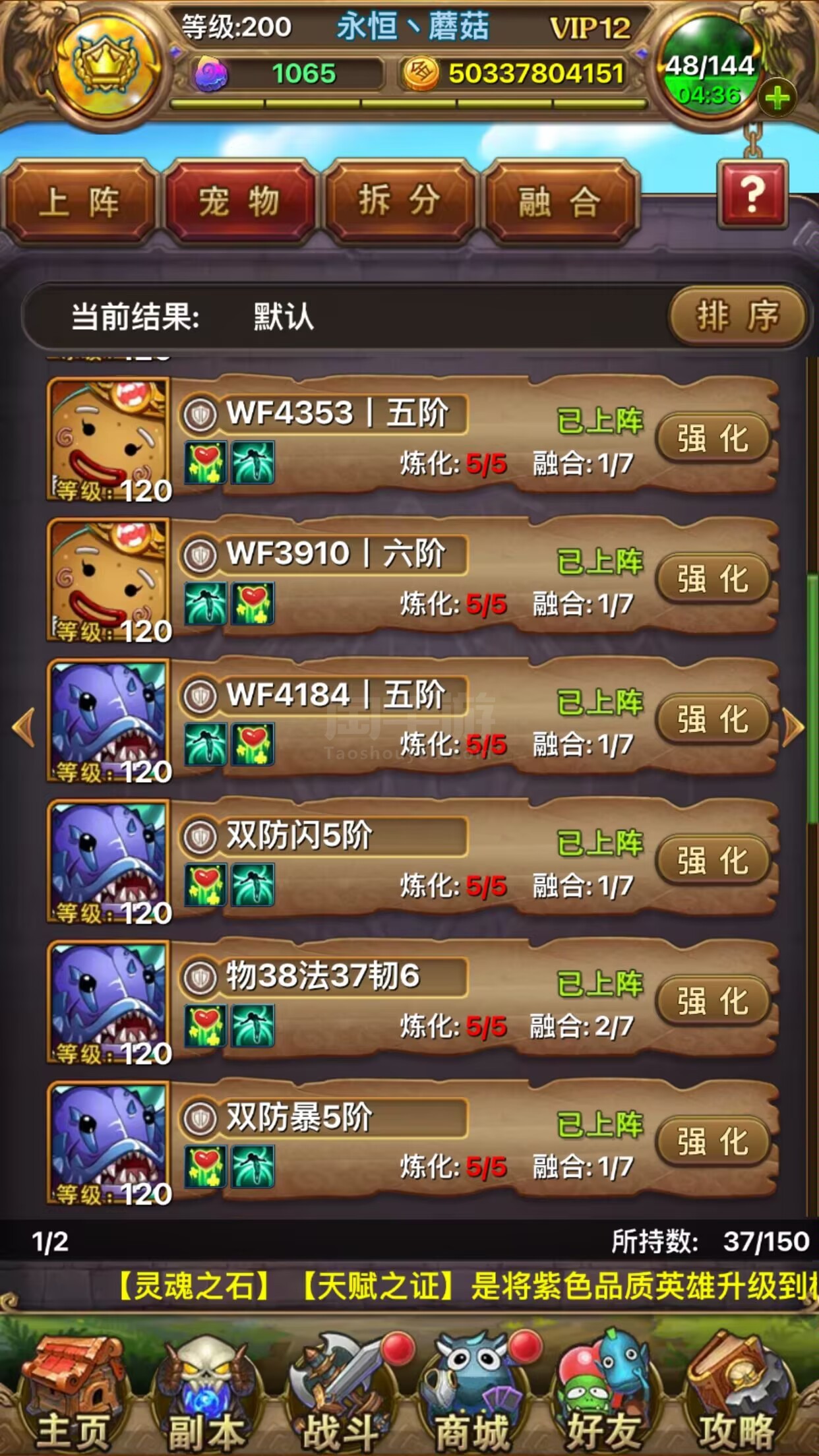819x1456 pixels.
Task: Go to next page with right arrow
Action: tap(794, 727)
